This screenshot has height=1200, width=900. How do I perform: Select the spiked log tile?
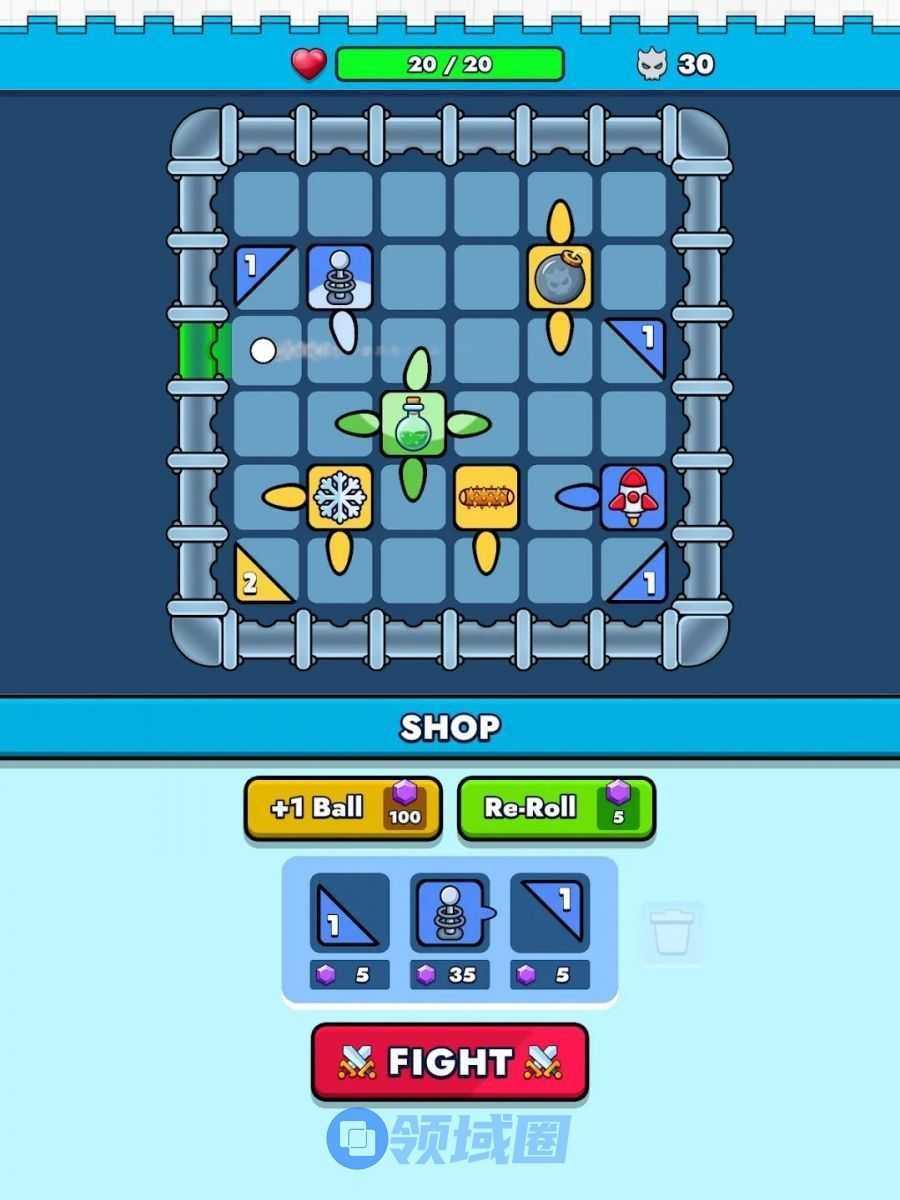(486, 497)
